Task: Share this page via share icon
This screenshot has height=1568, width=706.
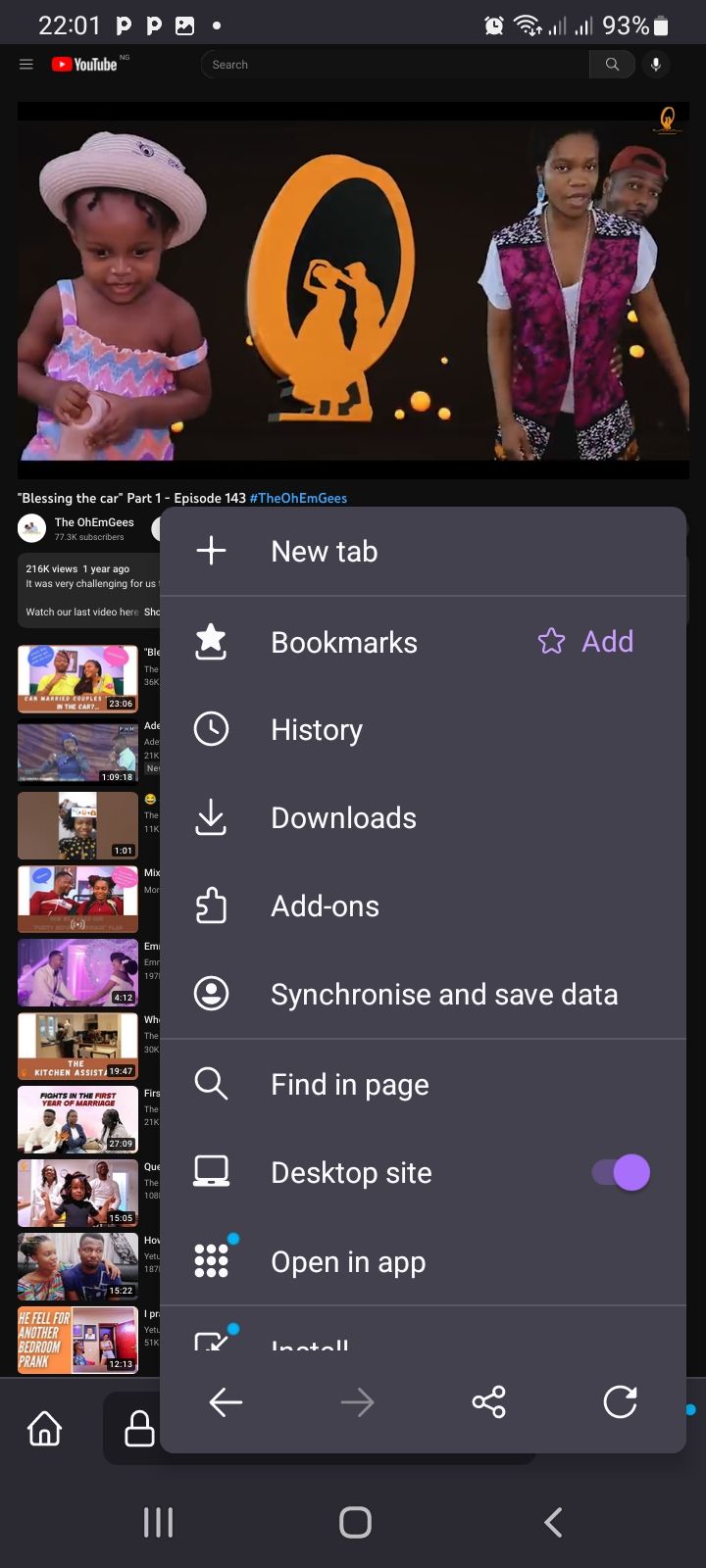Action: click(488, 1403)
